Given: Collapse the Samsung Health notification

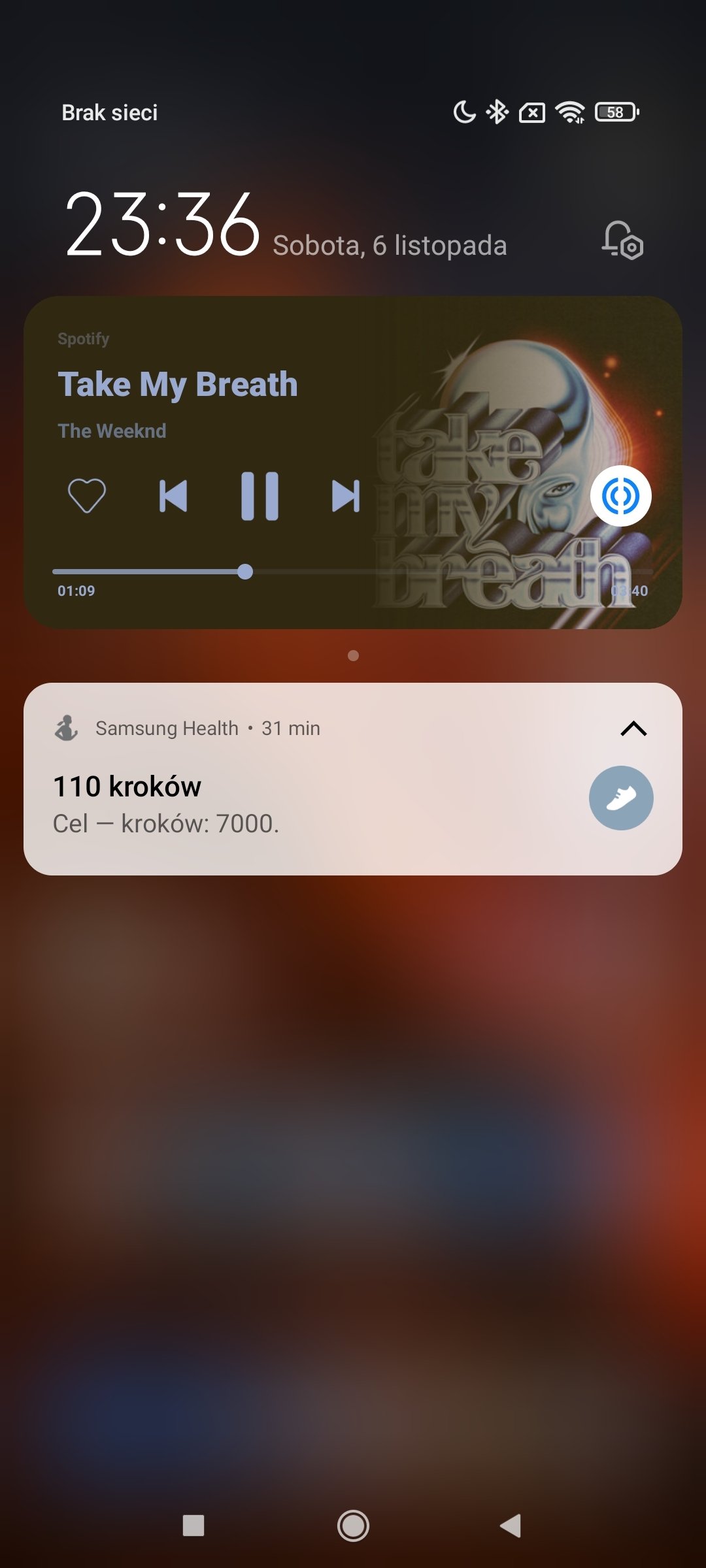Looking at the screenshot, I should [x=633, y=728].
